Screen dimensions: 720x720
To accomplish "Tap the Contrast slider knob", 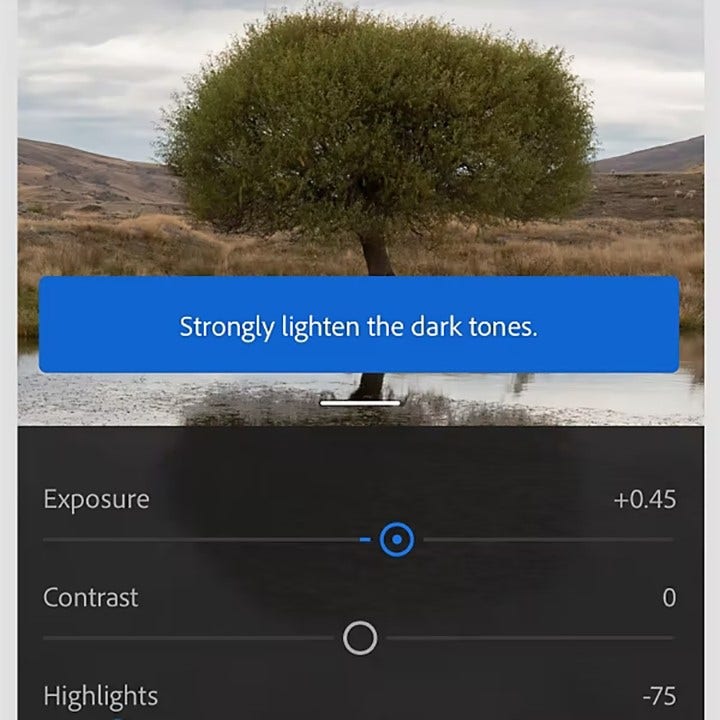I will point(360,638).
